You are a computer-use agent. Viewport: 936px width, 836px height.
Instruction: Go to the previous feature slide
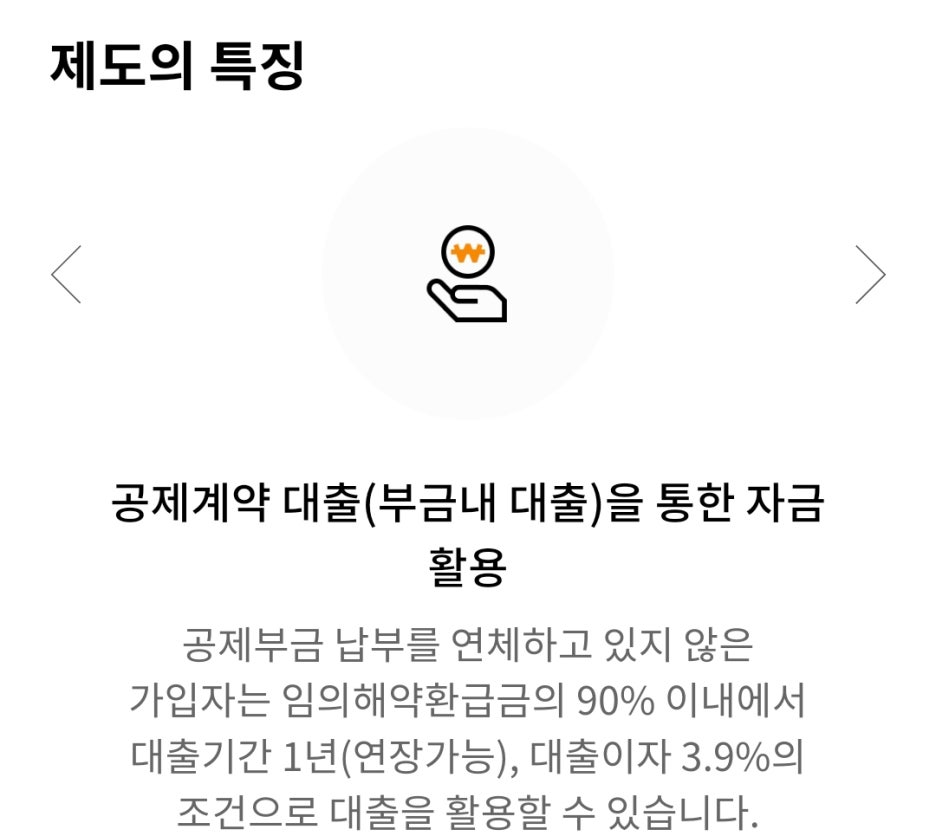[x=66, y=273]
